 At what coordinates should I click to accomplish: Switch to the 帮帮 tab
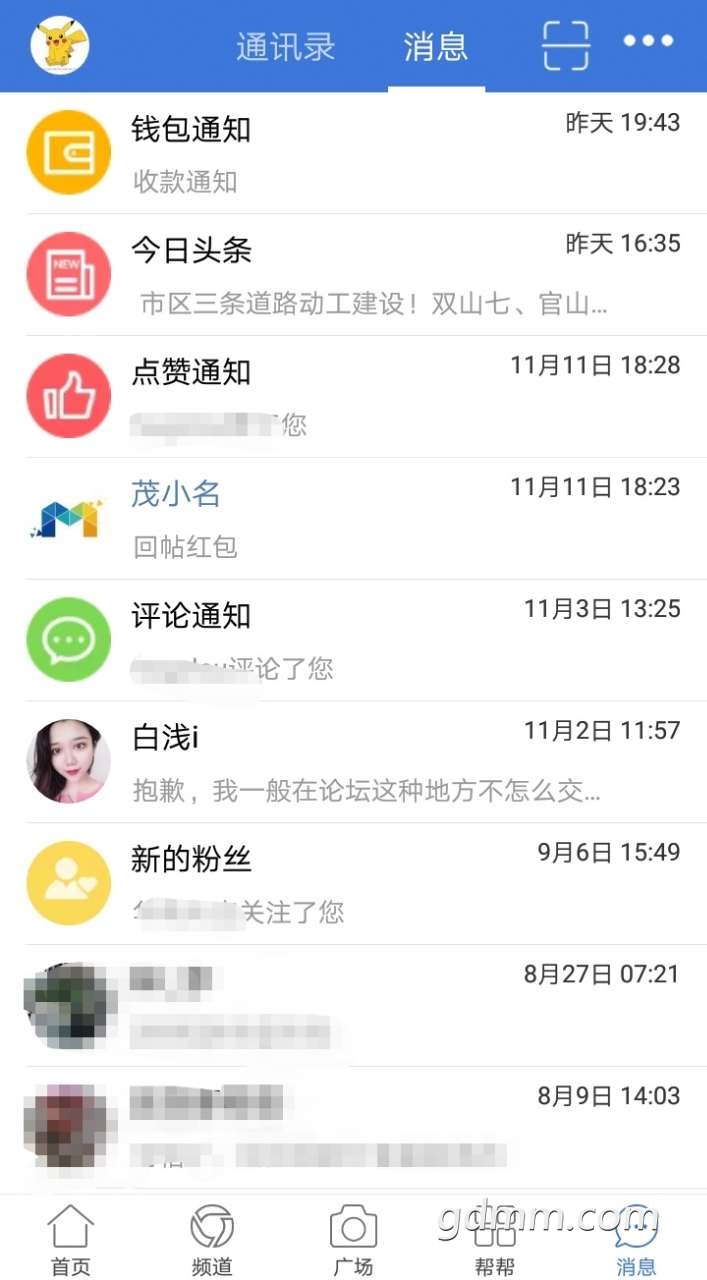(x=495, y=1240)
